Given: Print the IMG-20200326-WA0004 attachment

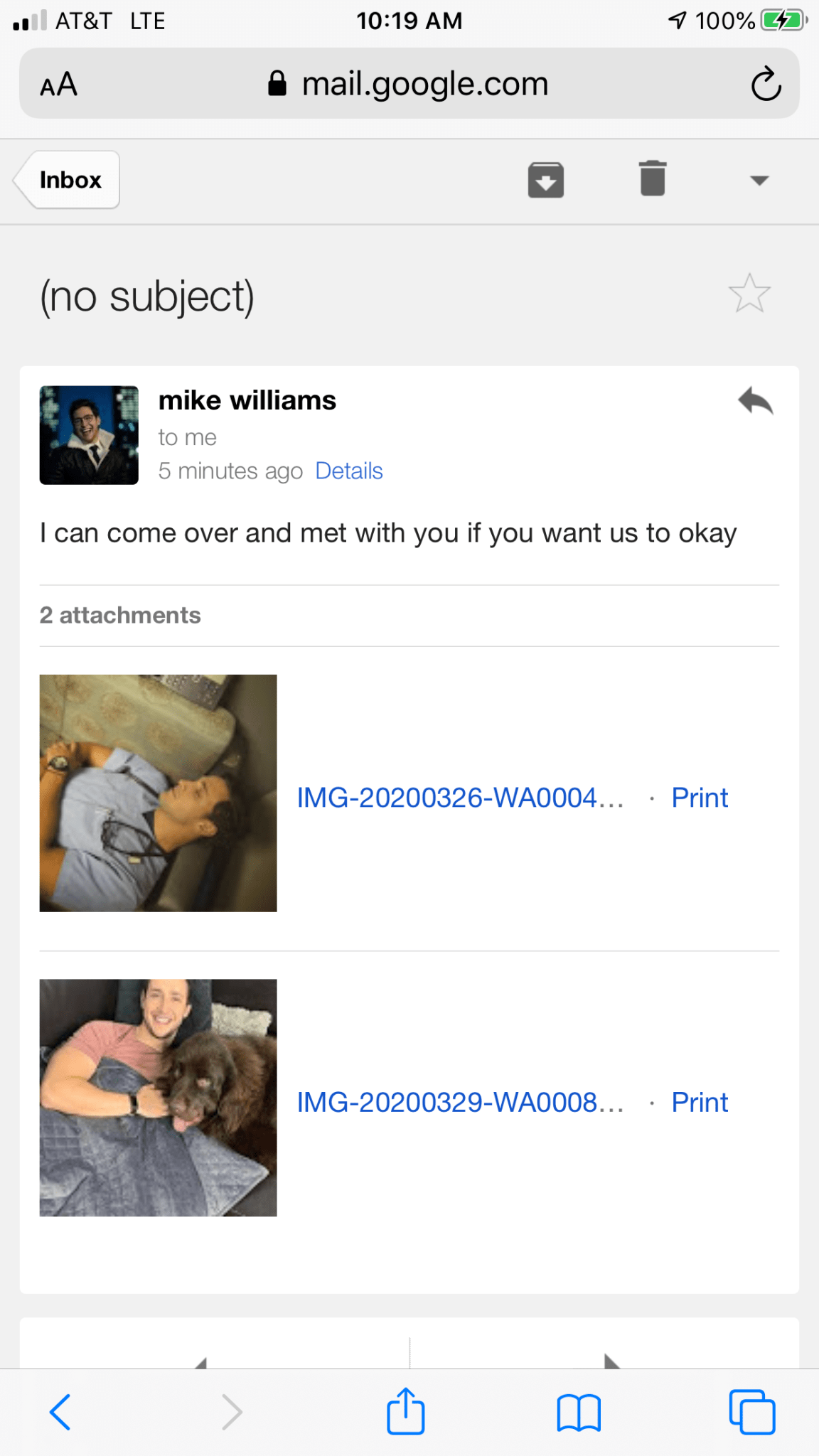Looking at the screenshot, I should [x=700, y=798].
